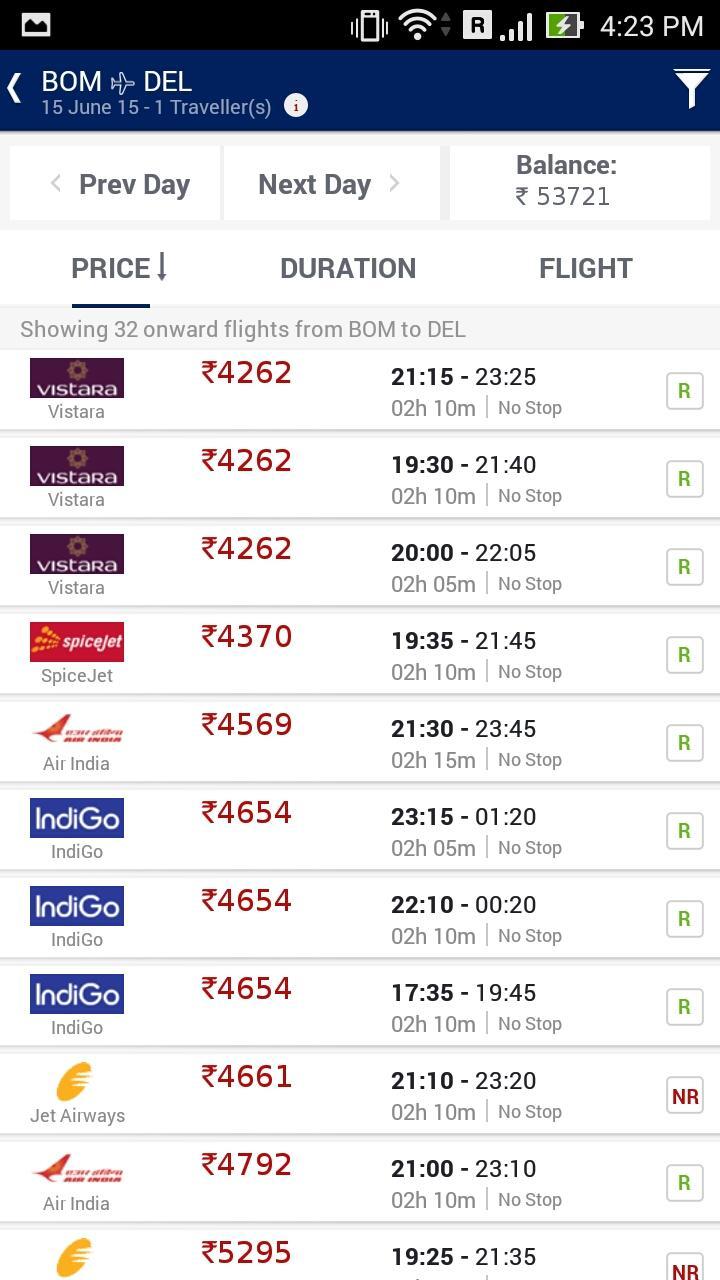Pick Air India flight for ₹4792
720x1280 pixels.
tap(360, 1183)
